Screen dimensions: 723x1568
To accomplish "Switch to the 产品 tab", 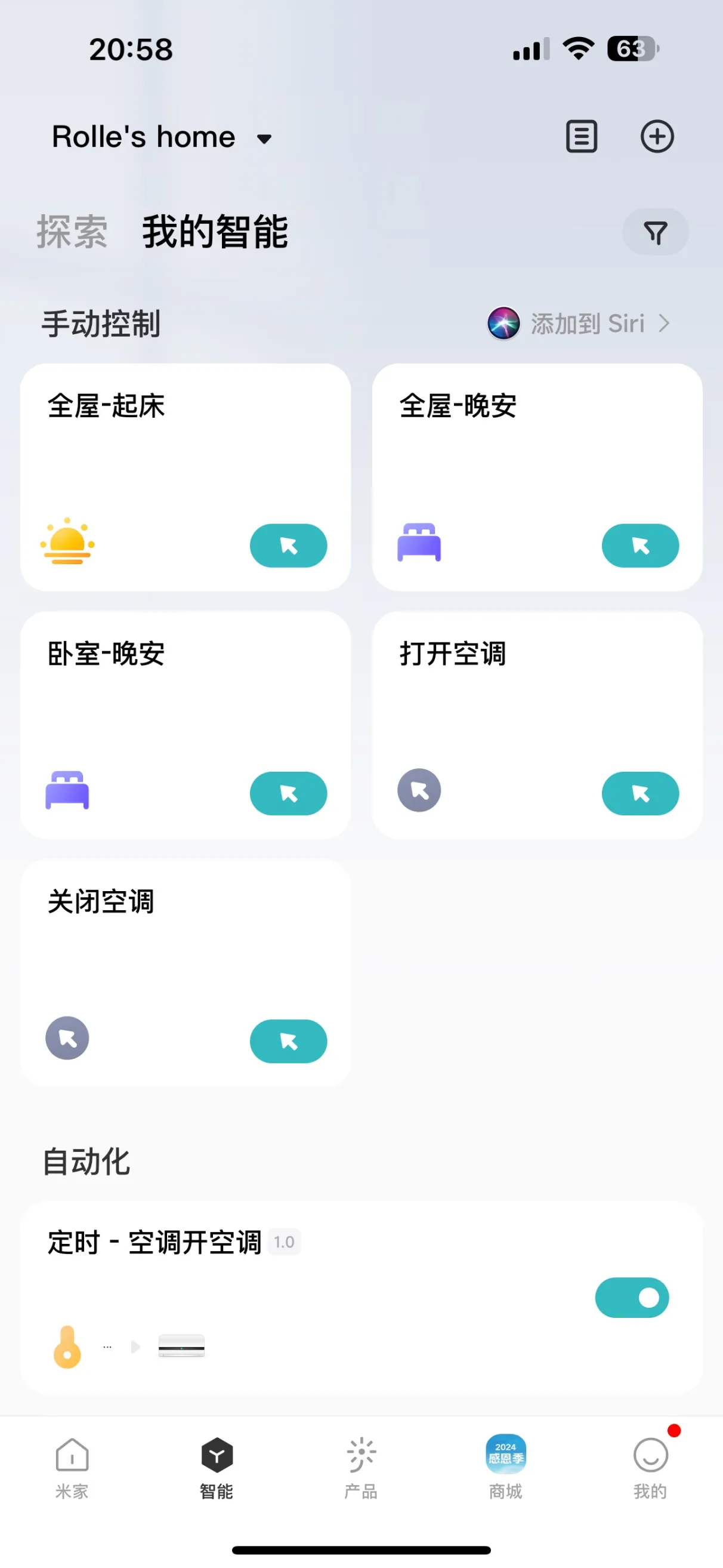I will coord(361,1468).
